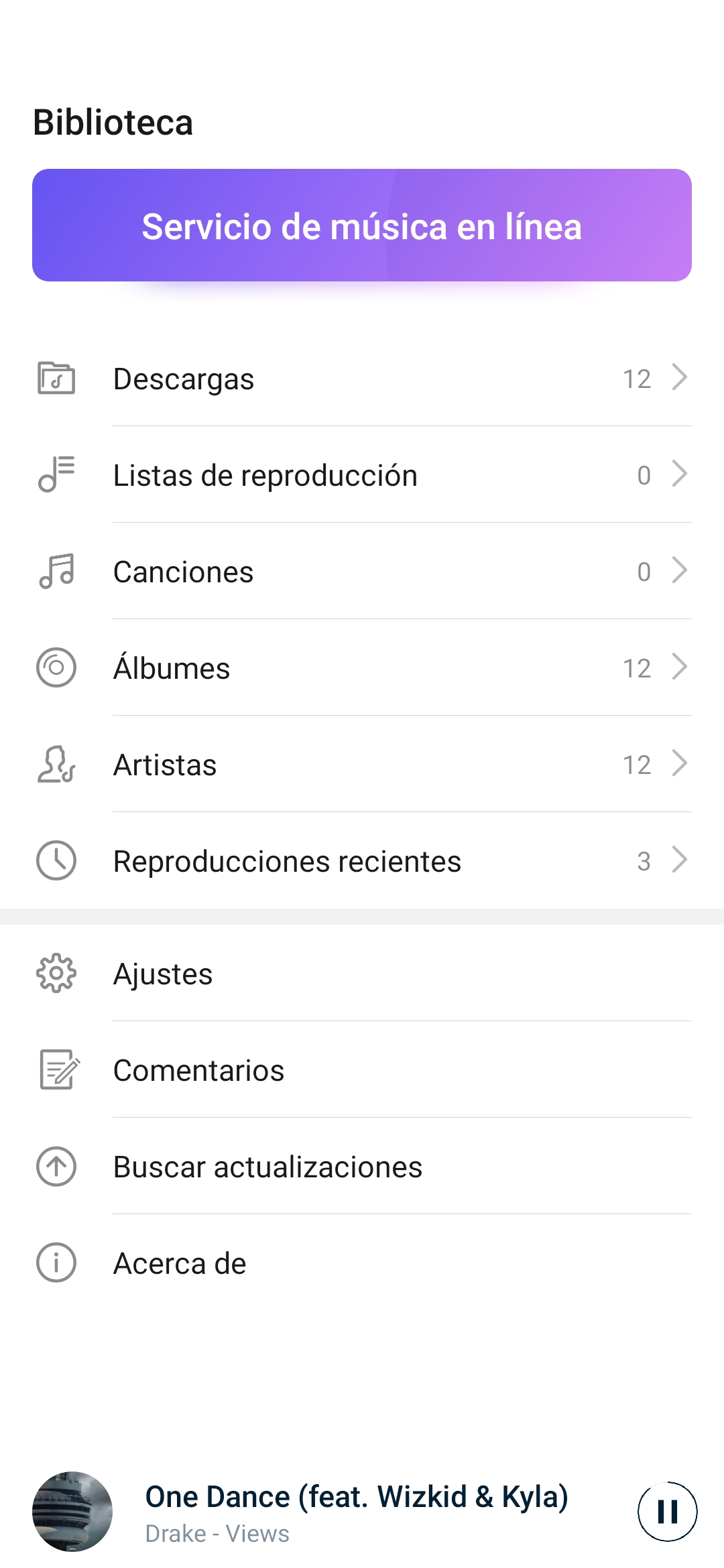The width and height of the screenshot is (724, 1568).
Task: Open Comentarios feedback
Action: pos(362,1070)
